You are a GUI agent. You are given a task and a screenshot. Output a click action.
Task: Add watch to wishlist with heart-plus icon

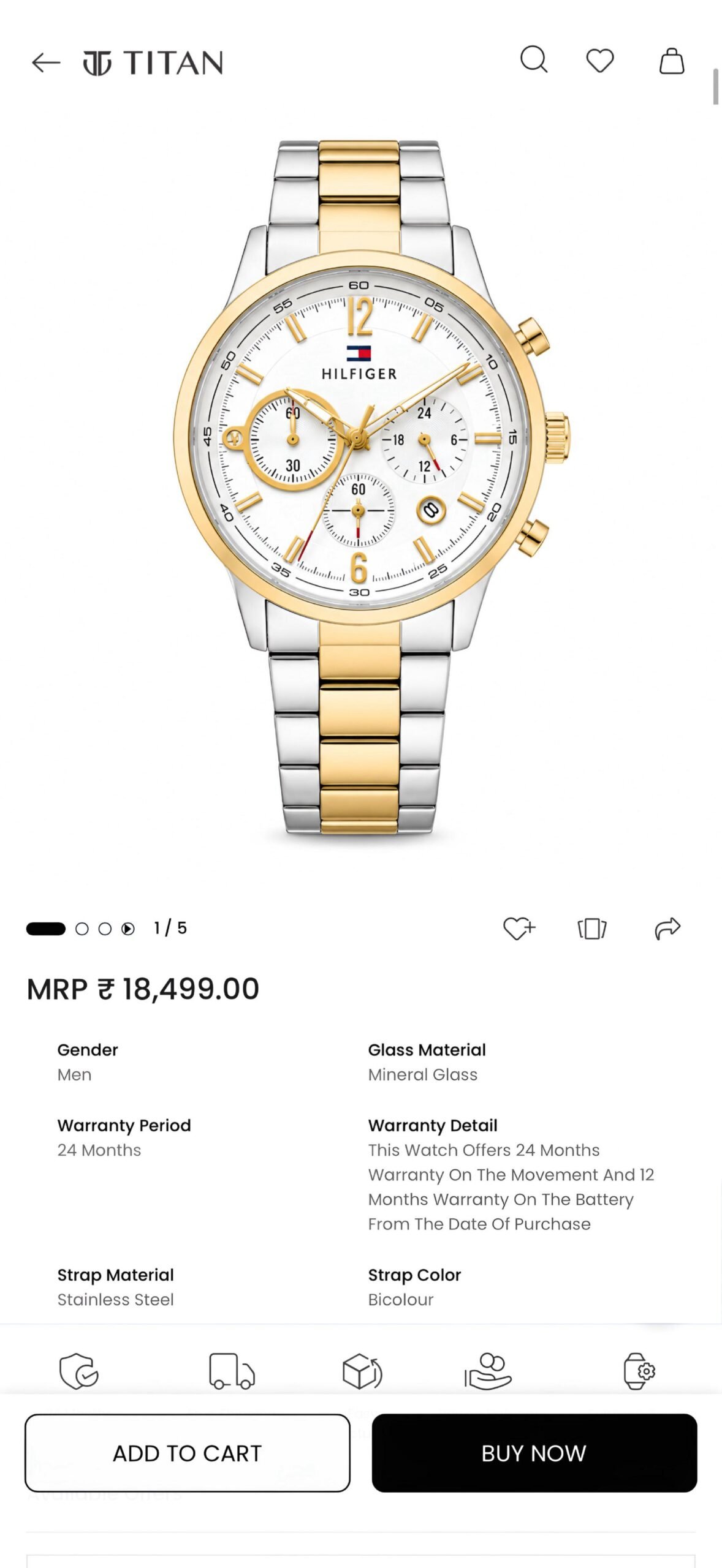[x=519, y=929]
